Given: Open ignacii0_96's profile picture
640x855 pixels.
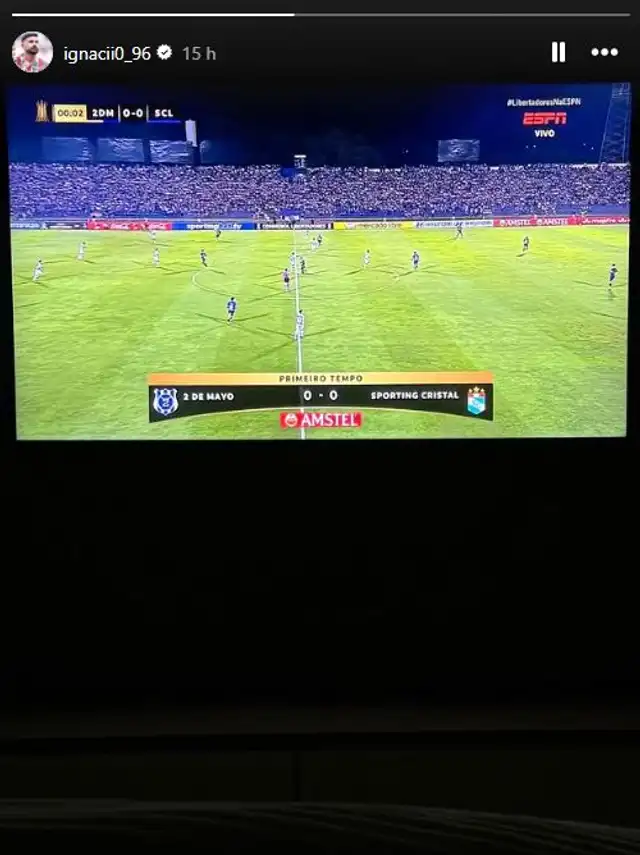Looking at the screenshot, I should coord(32,52).
